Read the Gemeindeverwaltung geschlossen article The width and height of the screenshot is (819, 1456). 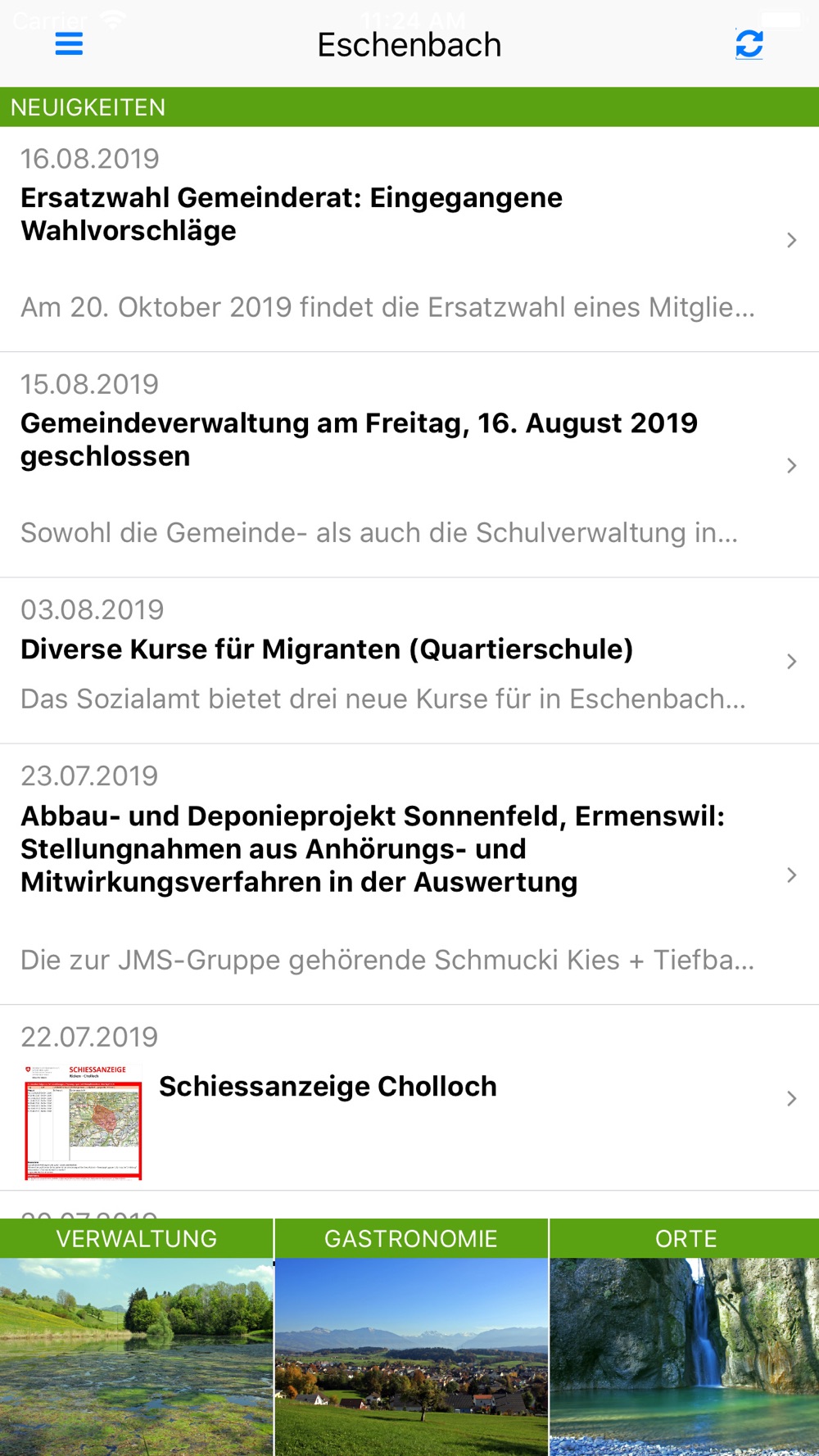(409, 465)
